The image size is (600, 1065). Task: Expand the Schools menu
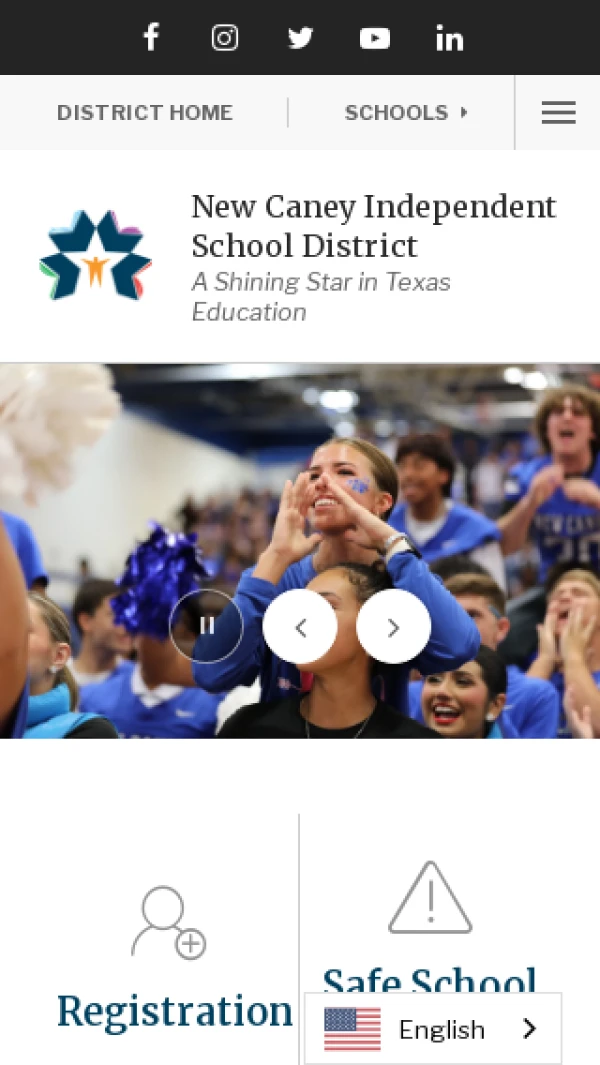click(x=405, y=113)
